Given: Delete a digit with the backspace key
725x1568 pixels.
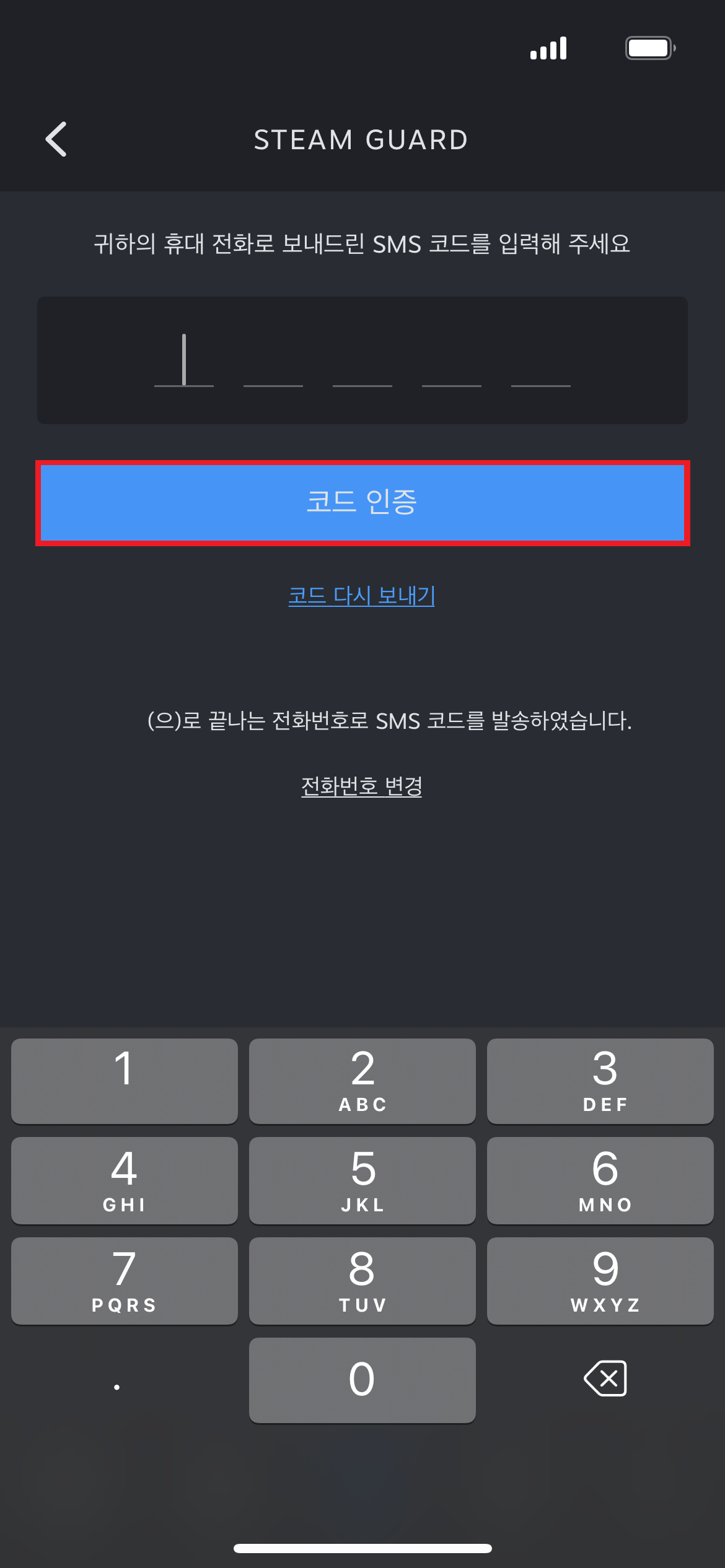Looking at the screenshot, I should point(605,1379).
